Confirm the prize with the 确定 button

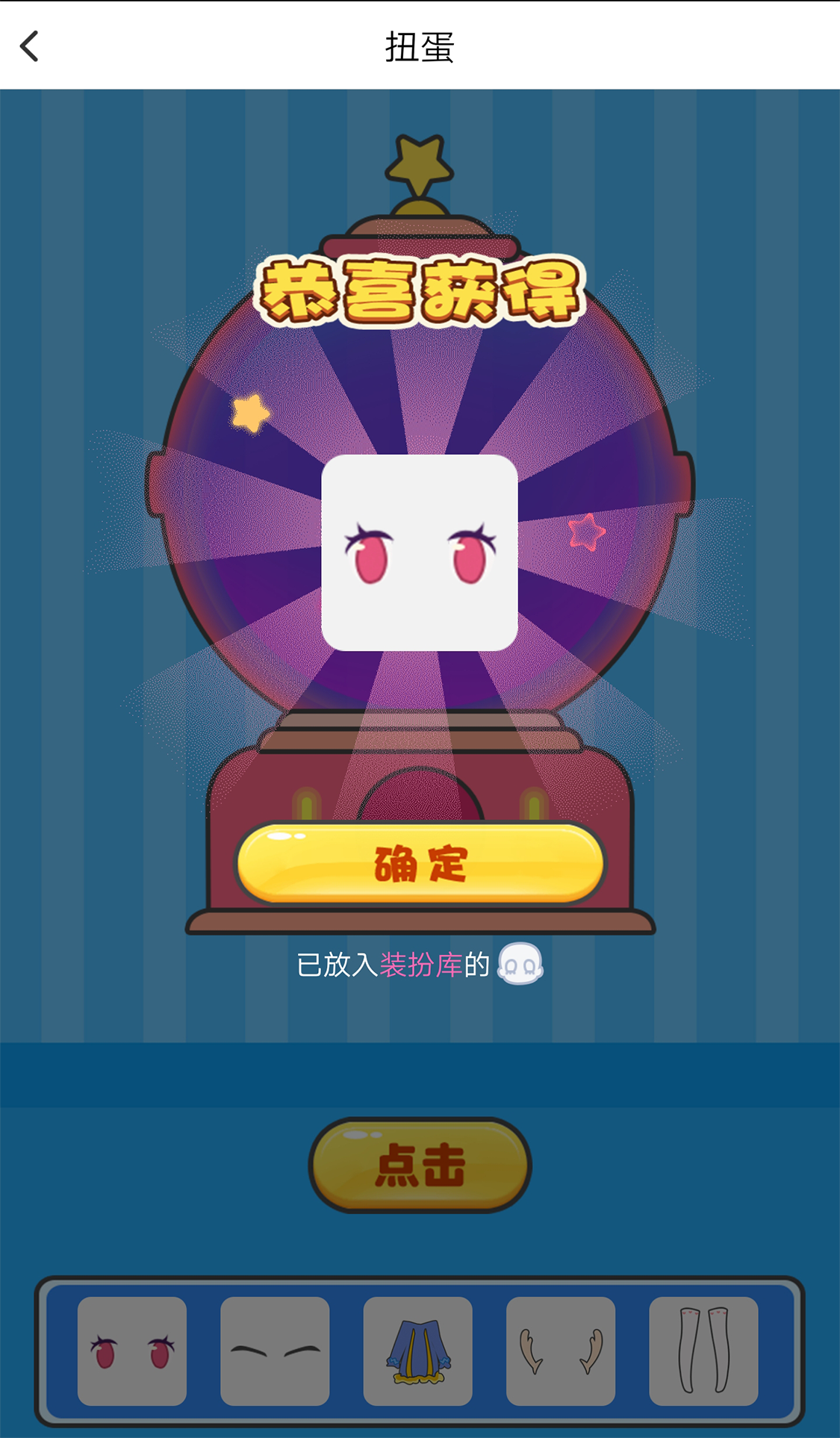tap(420, 864)
